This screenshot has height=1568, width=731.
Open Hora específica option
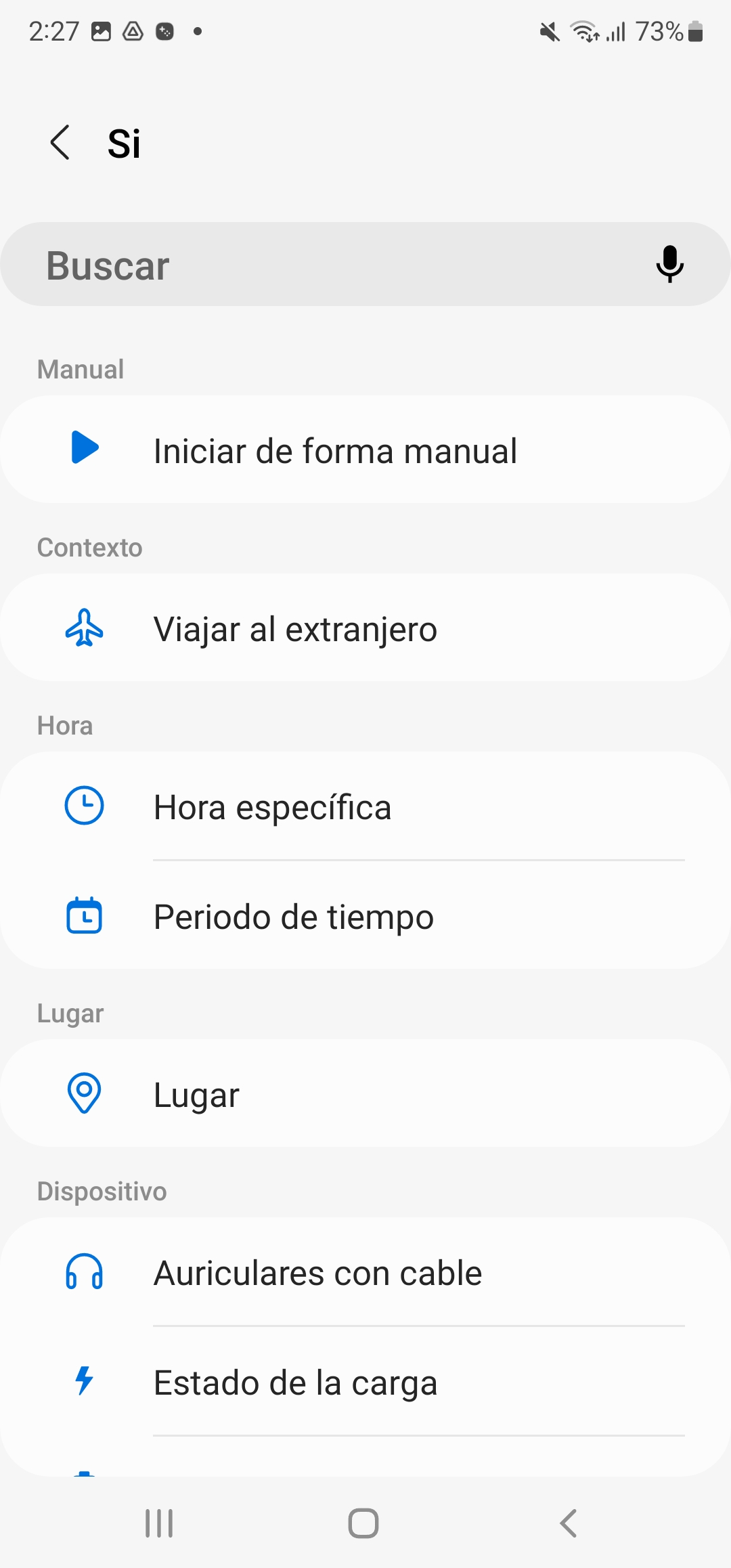365,806
